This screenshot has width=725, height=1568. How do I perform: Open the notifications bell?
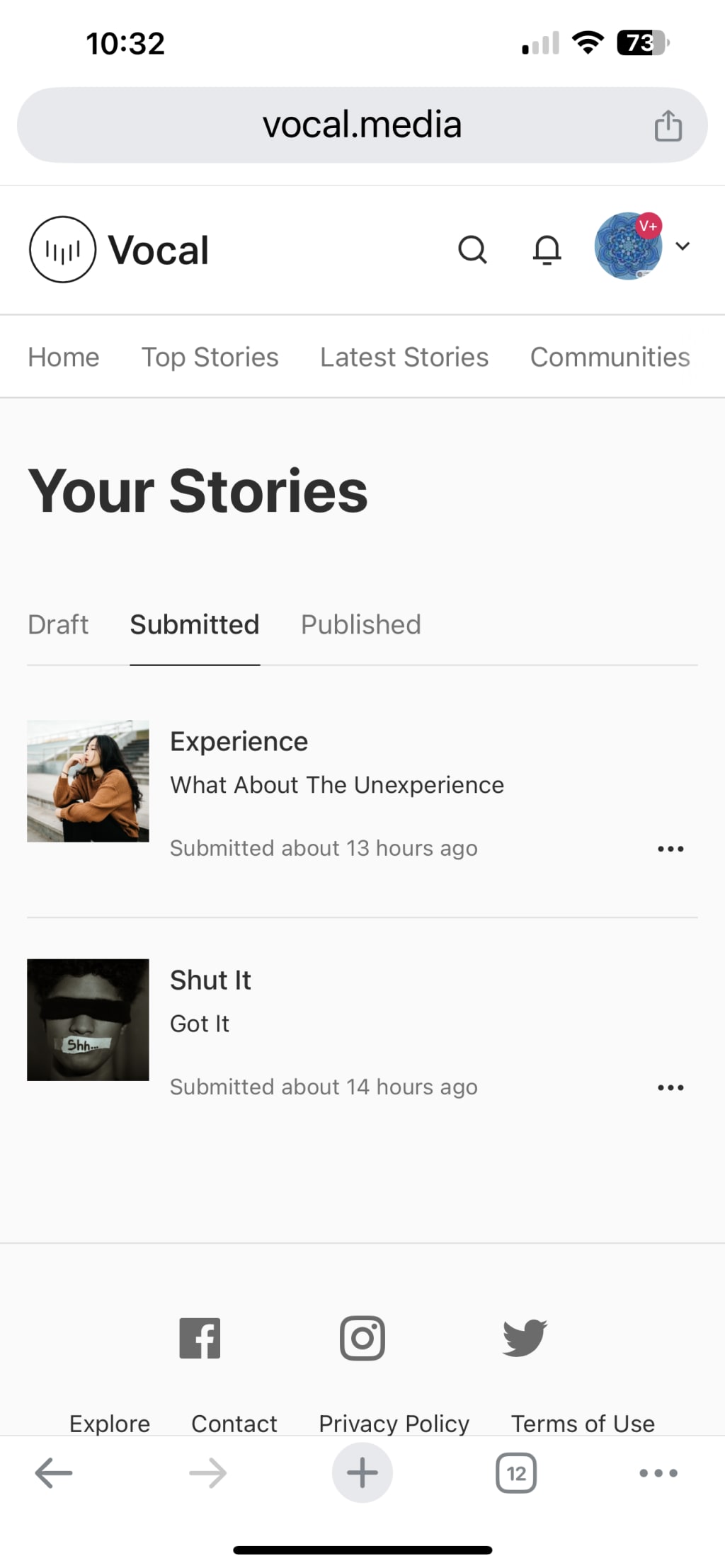click(547, 250)
